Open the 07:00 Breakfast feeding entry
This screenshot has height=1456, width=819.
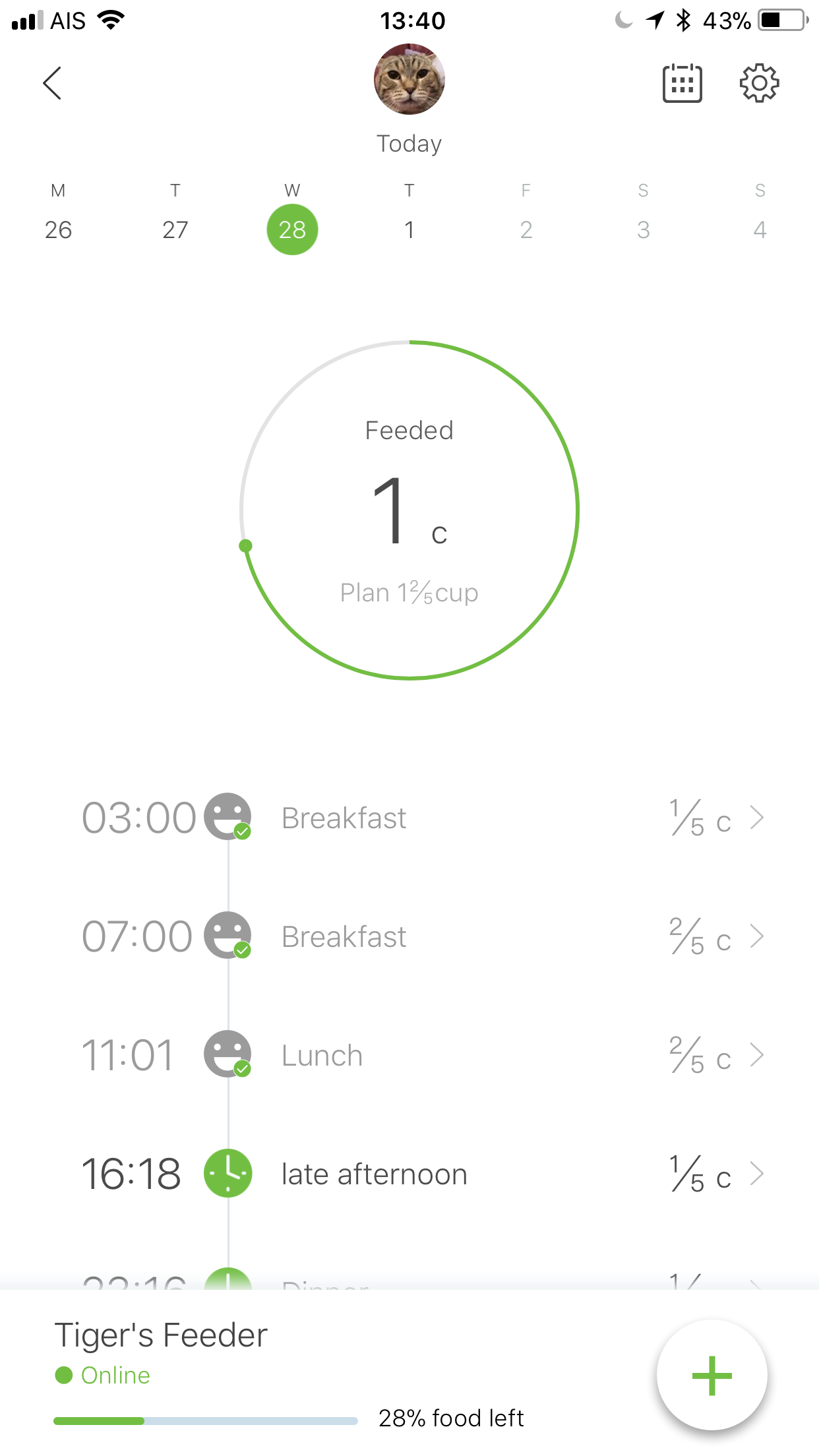point(422,936)
